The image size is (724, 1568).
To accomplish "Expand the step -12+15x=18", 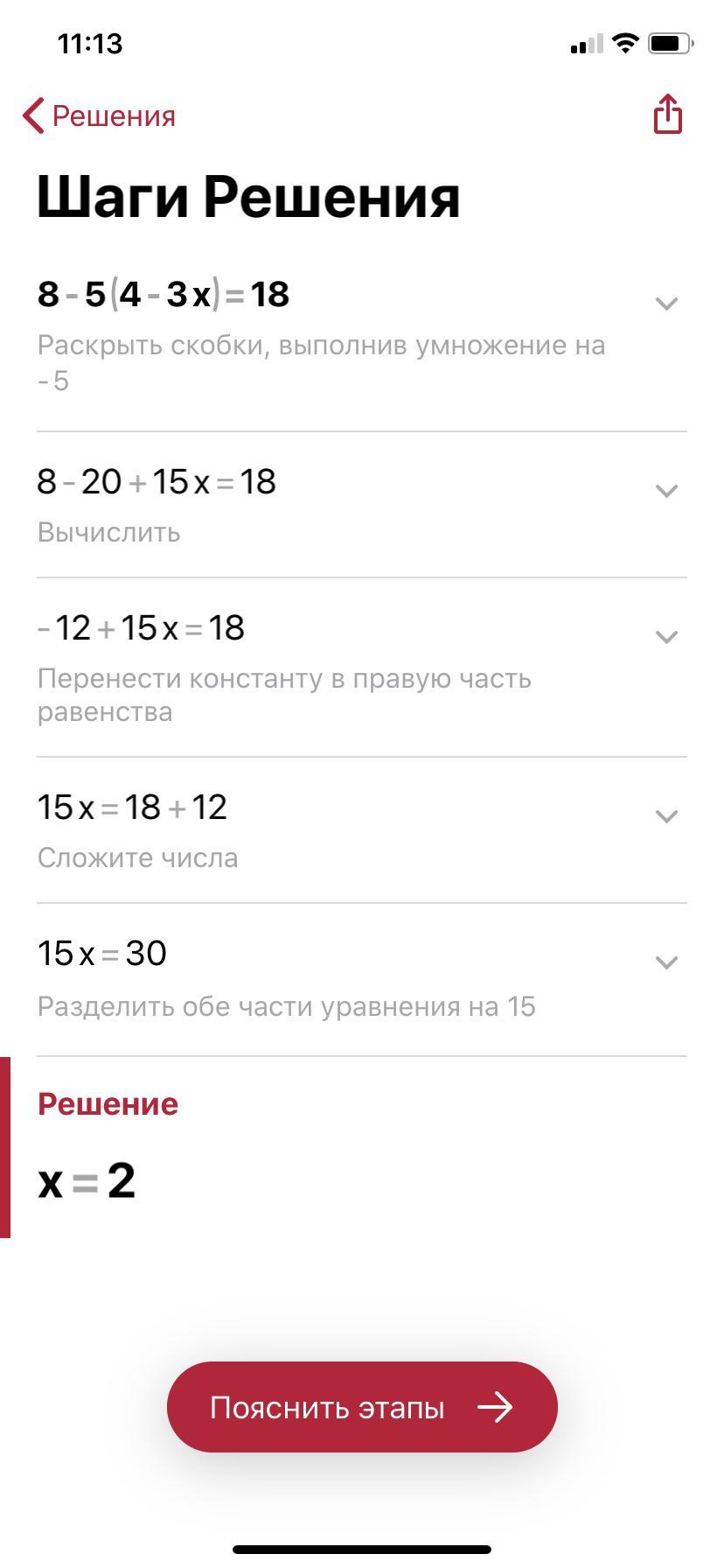I will (x=666, y=637).
